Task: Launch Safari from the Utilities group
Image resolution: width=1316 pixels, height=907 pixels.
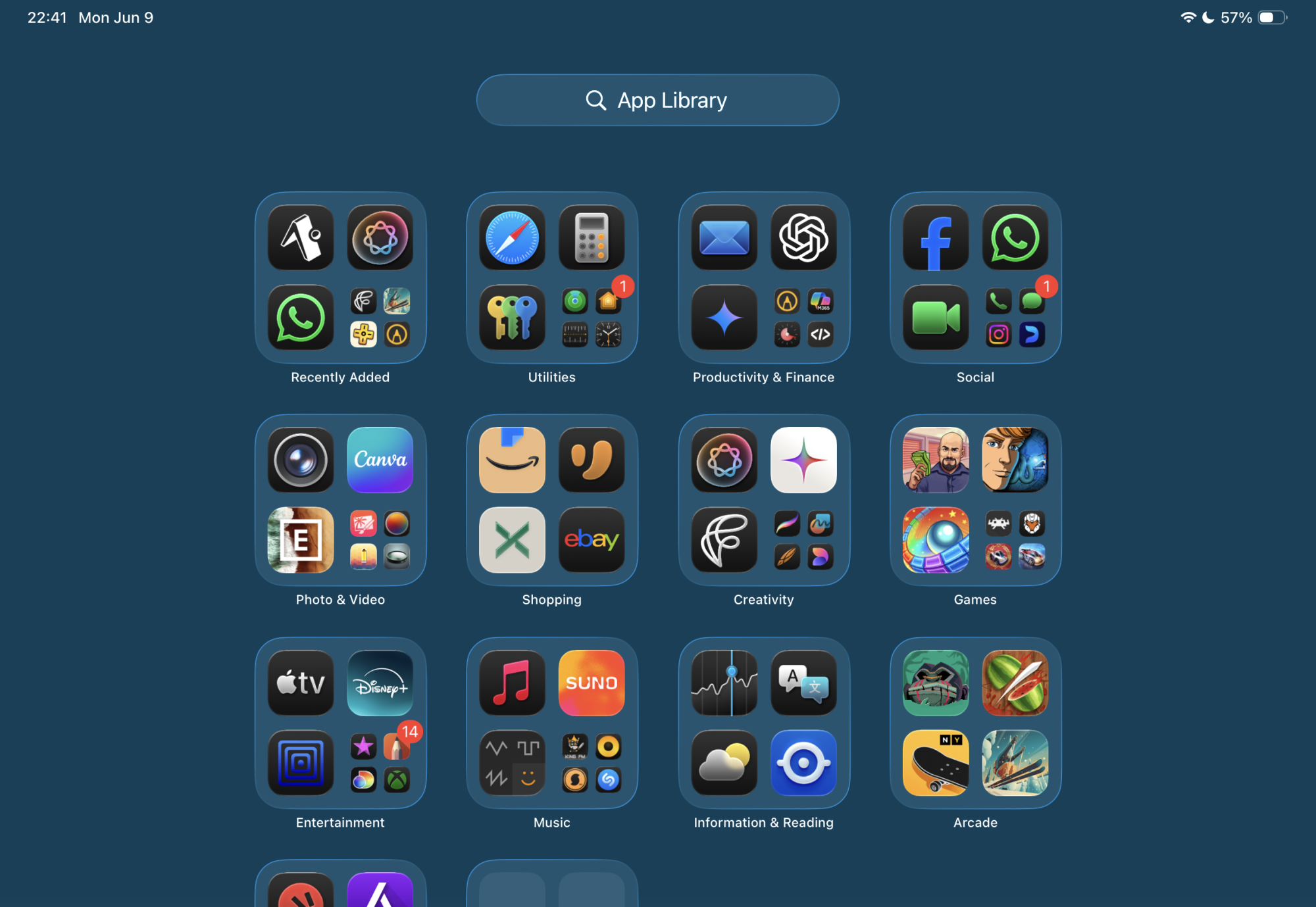Action: point(512,237)
